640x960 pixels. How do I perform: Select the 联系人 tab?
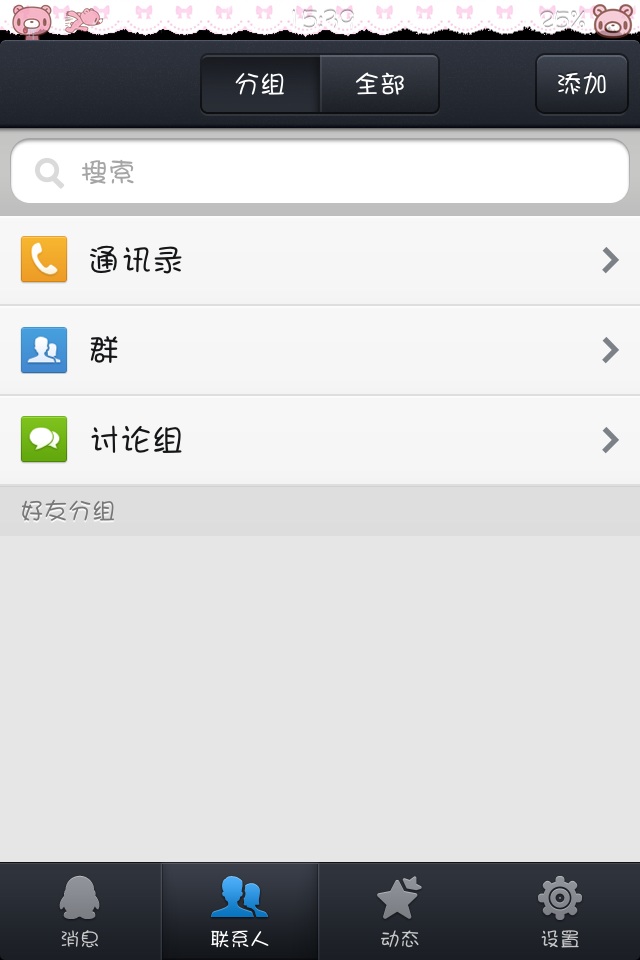click(240, 912)
